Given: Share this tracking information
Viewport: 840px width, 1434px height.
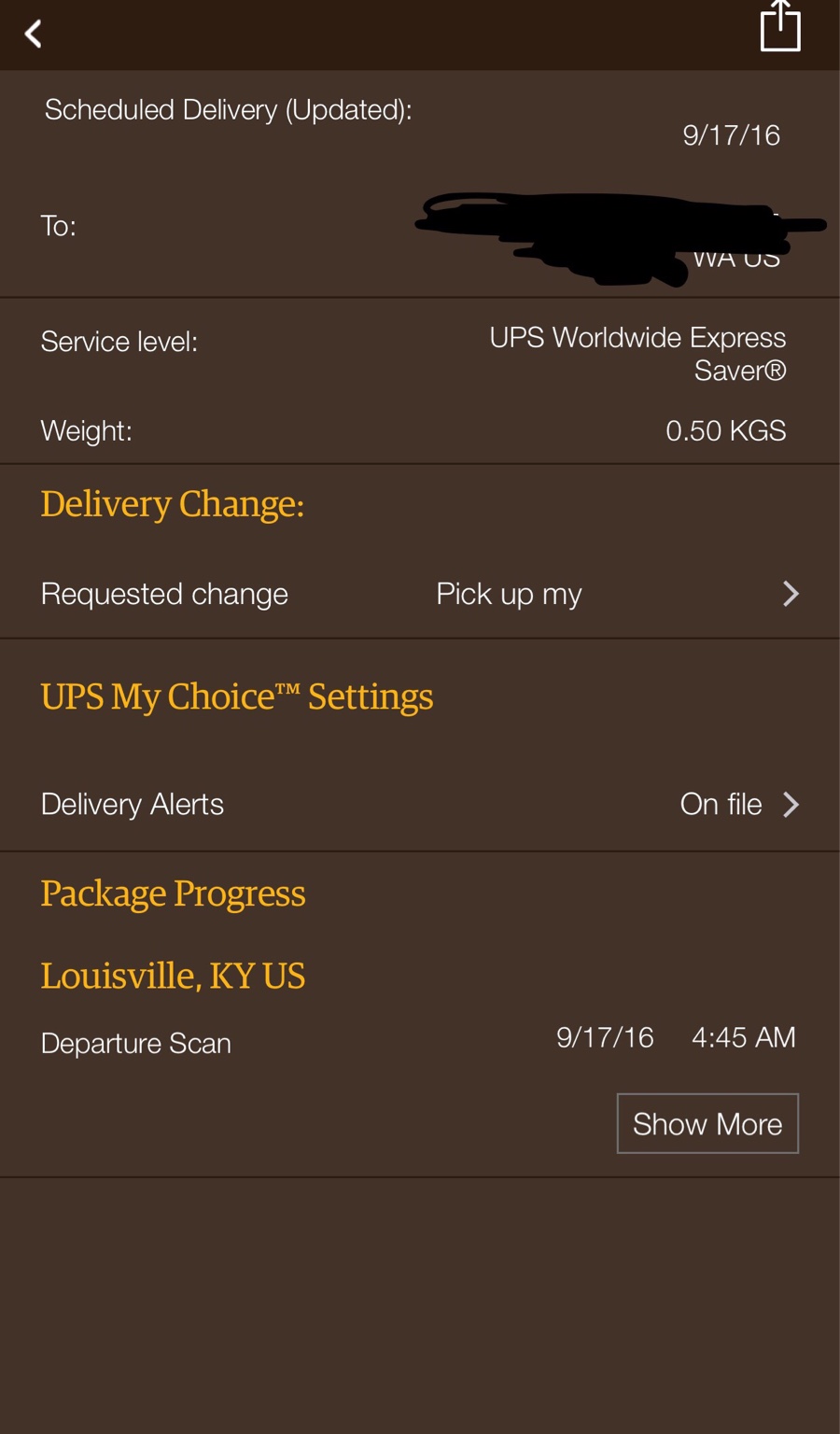Looking at the screenshot, I should (x=779, y=27).
